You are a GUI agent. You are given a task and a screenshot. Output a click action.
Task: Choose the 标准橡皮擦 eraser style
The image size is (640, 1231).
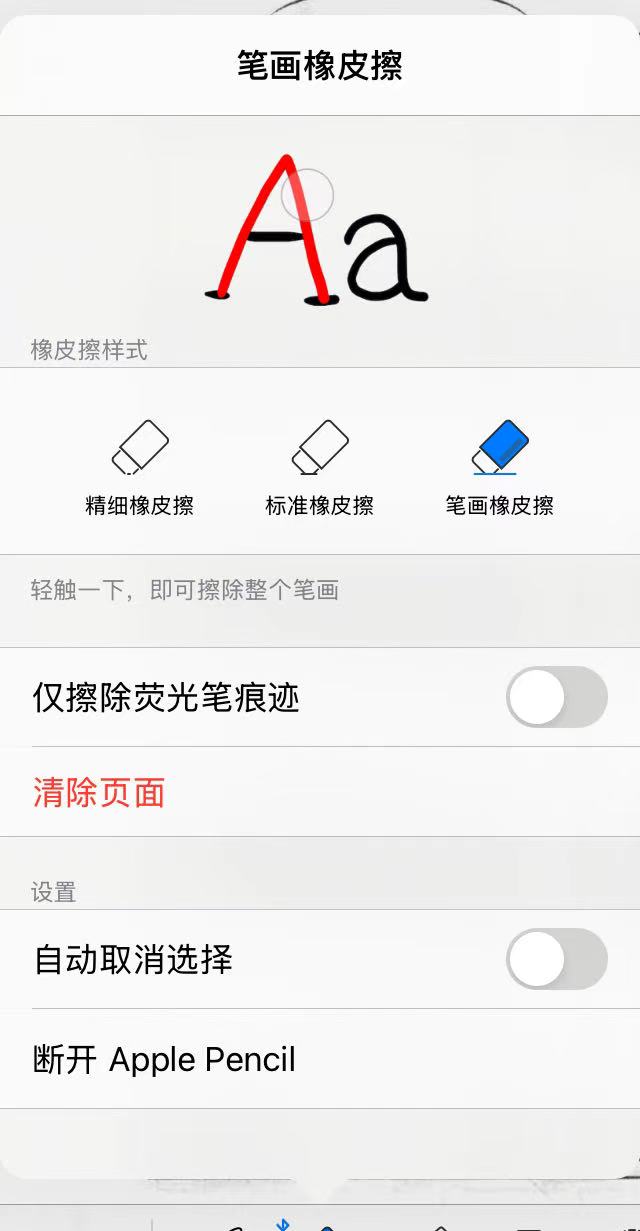pos(320,465)
